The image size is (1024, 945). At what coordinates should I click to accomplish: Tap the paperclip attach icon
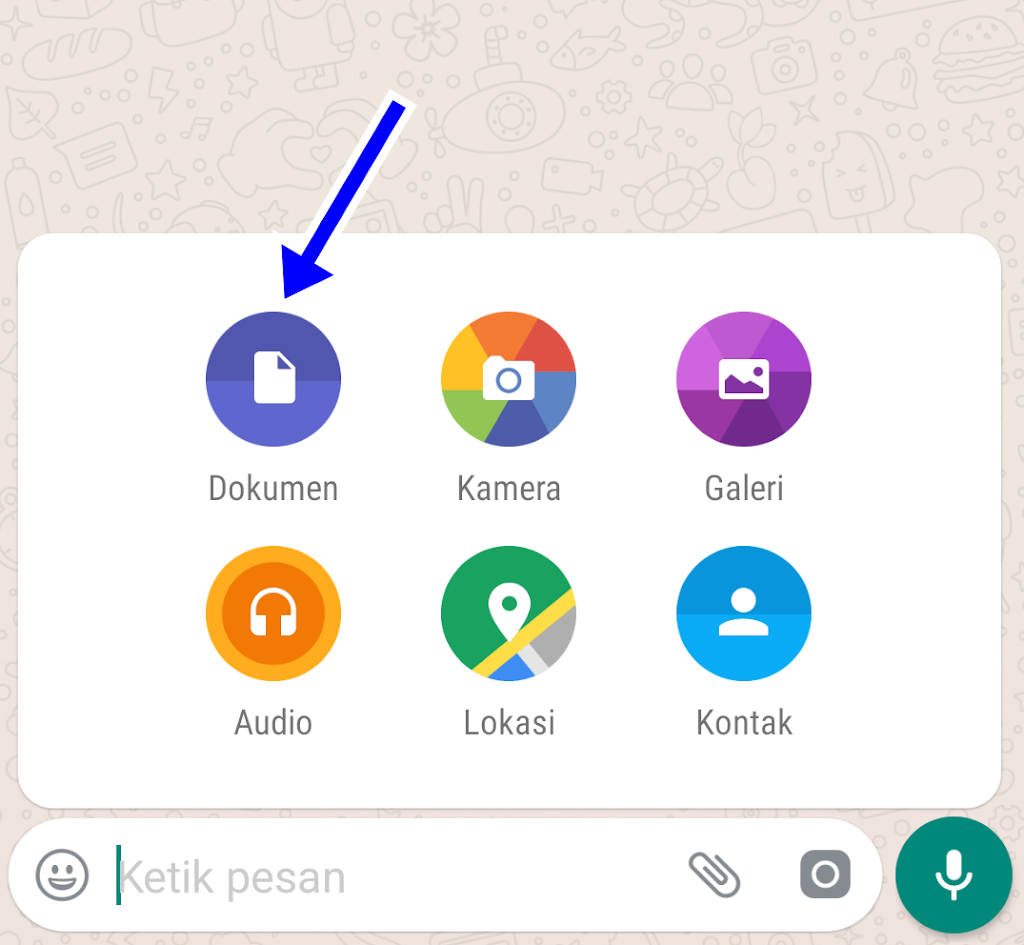tap(714, 875)
